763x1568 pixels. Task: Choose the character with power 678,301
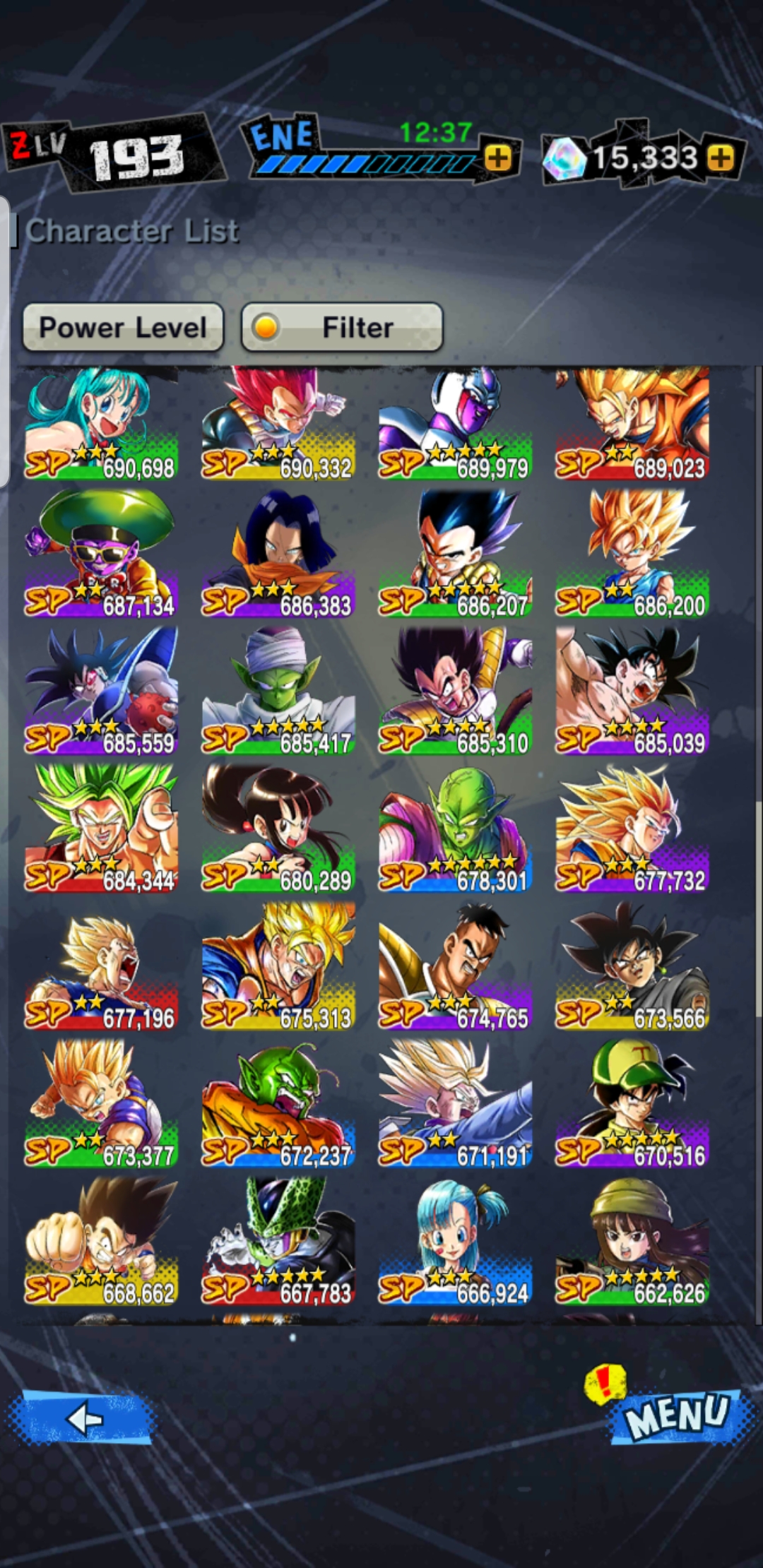[455, 828]
